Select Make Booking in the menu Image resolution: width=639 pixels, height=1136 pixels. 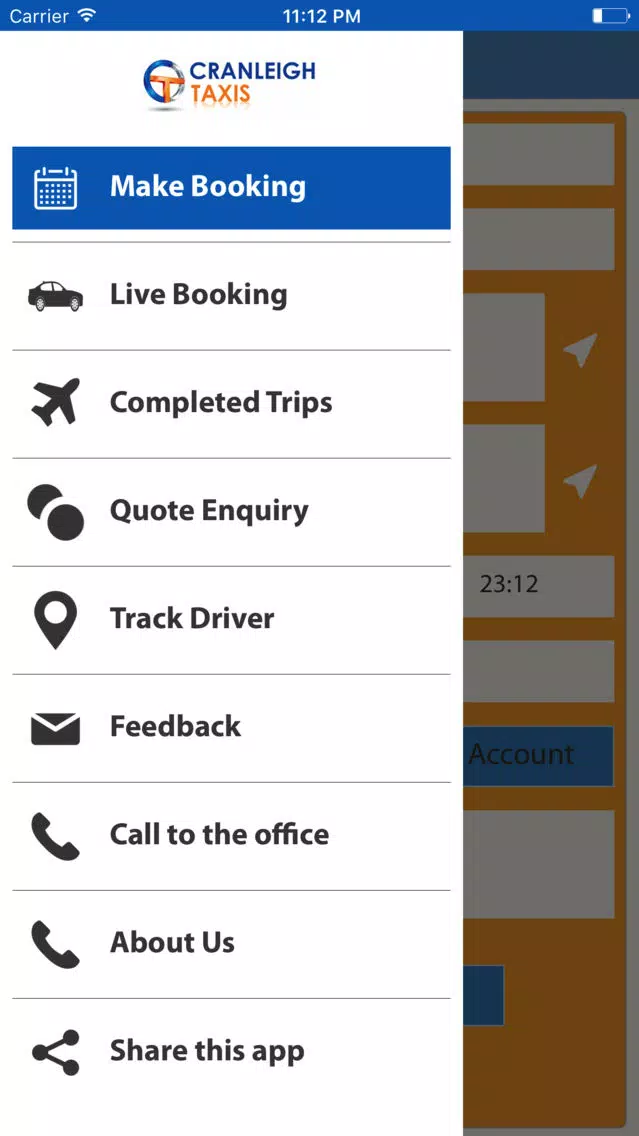click(231, 188)
